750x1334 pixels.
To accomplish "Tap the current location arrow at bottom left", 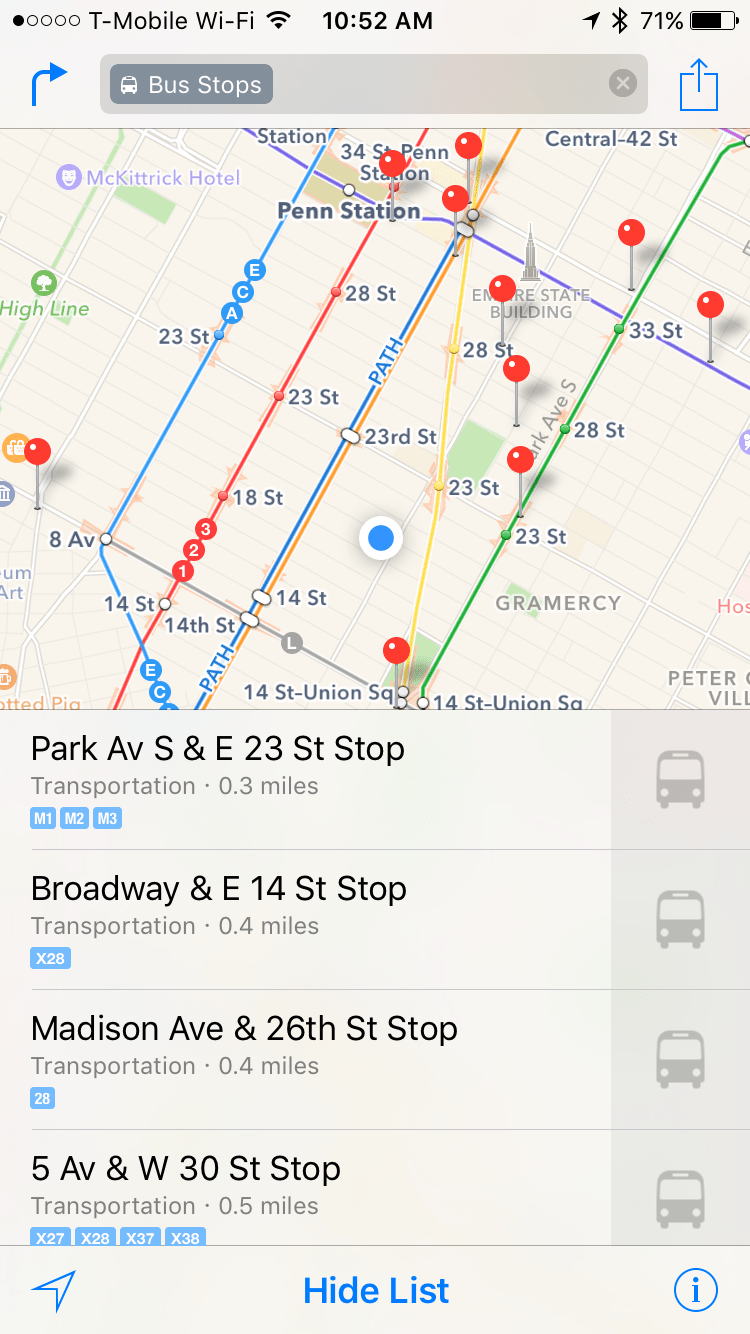I will point(56,1290).
